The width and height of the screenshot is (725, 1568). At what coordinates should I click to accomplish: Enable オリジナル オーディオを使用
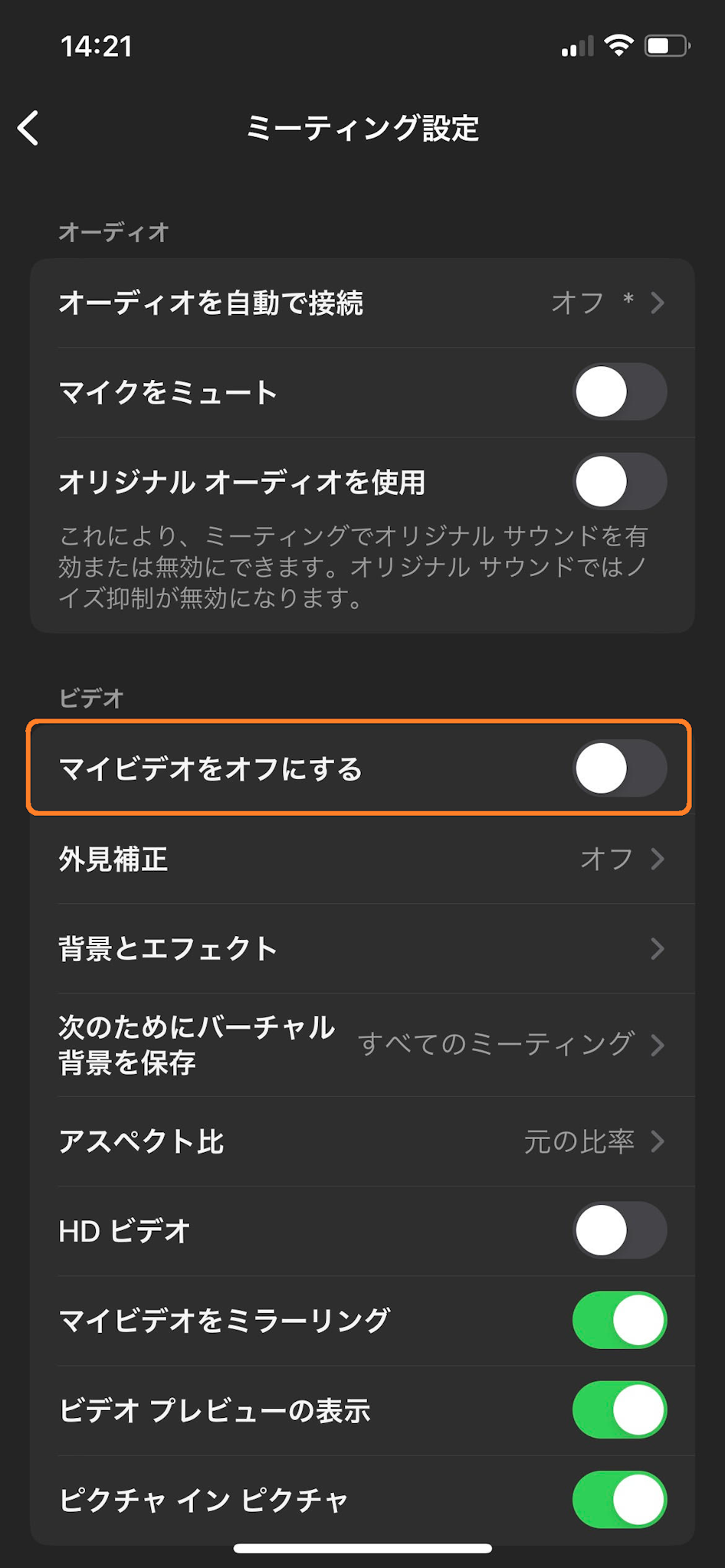click(618, 482)
